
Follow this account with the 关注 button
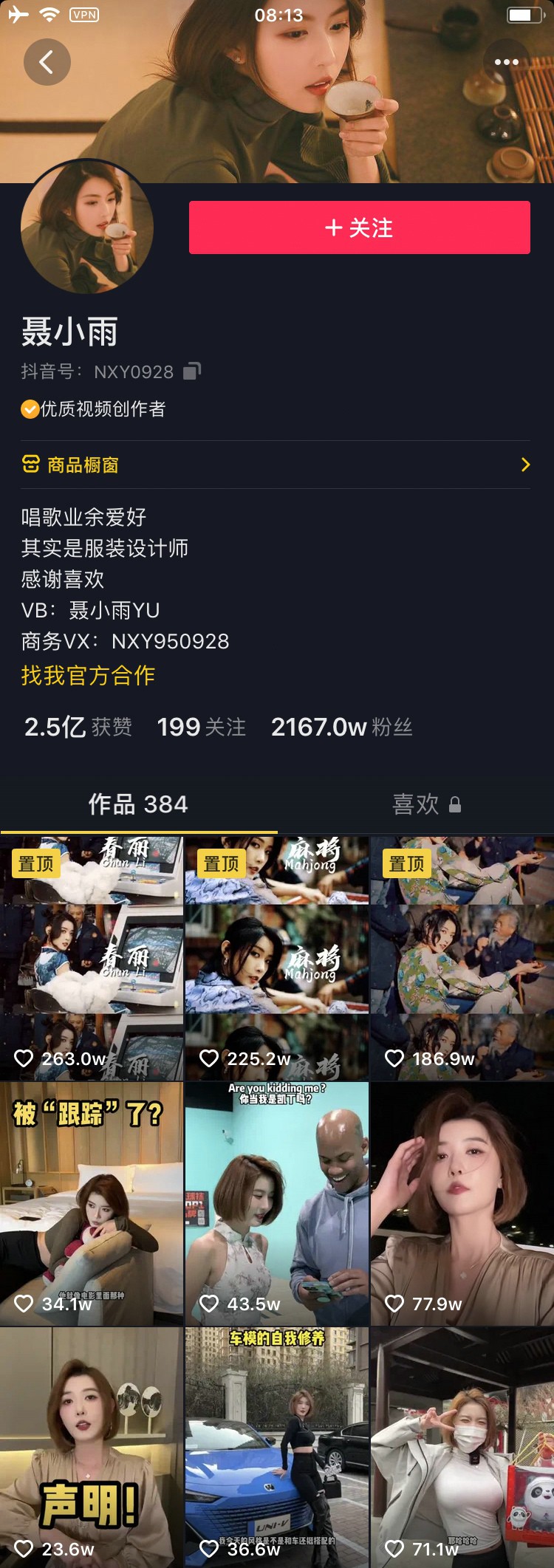(359, 227)
